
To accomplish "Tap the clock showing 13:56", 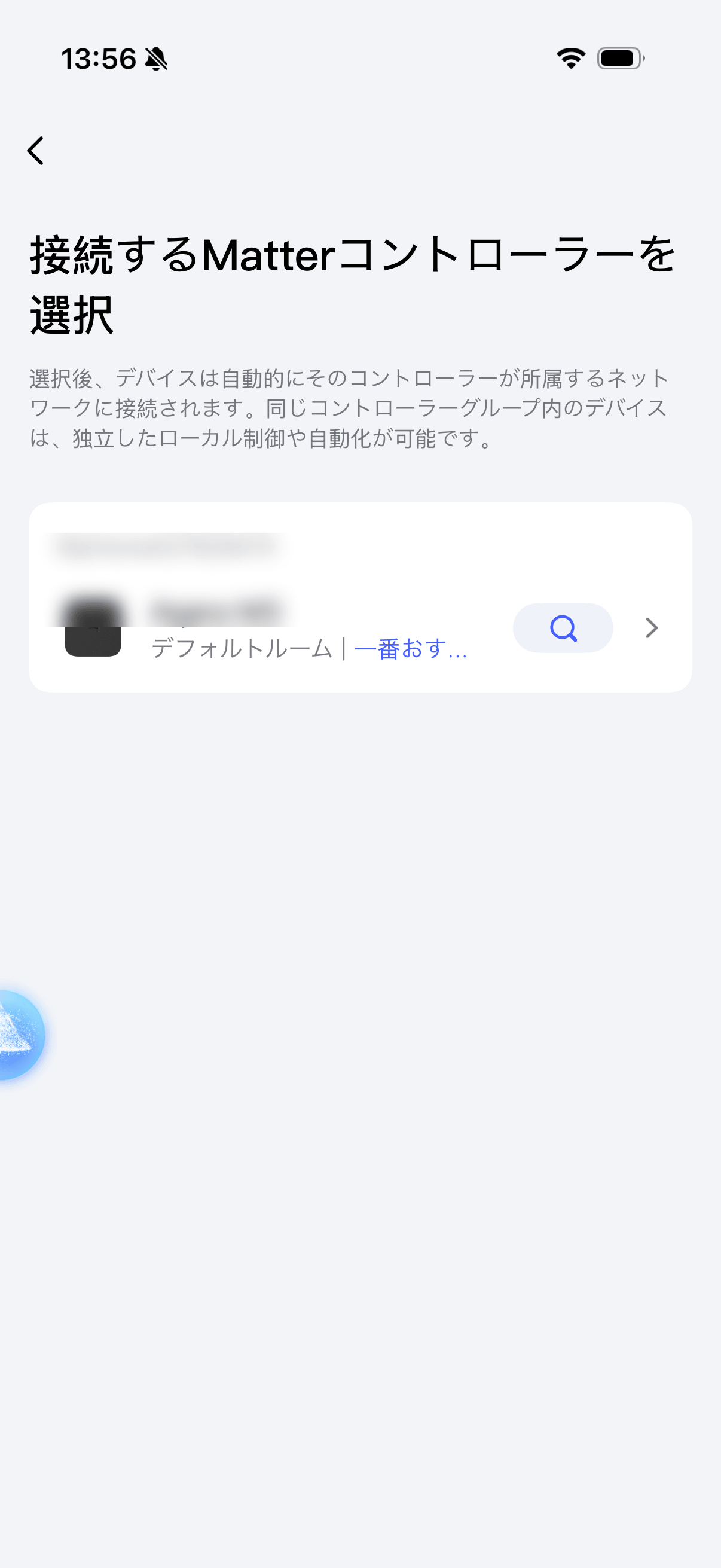I will coord(100,59).
